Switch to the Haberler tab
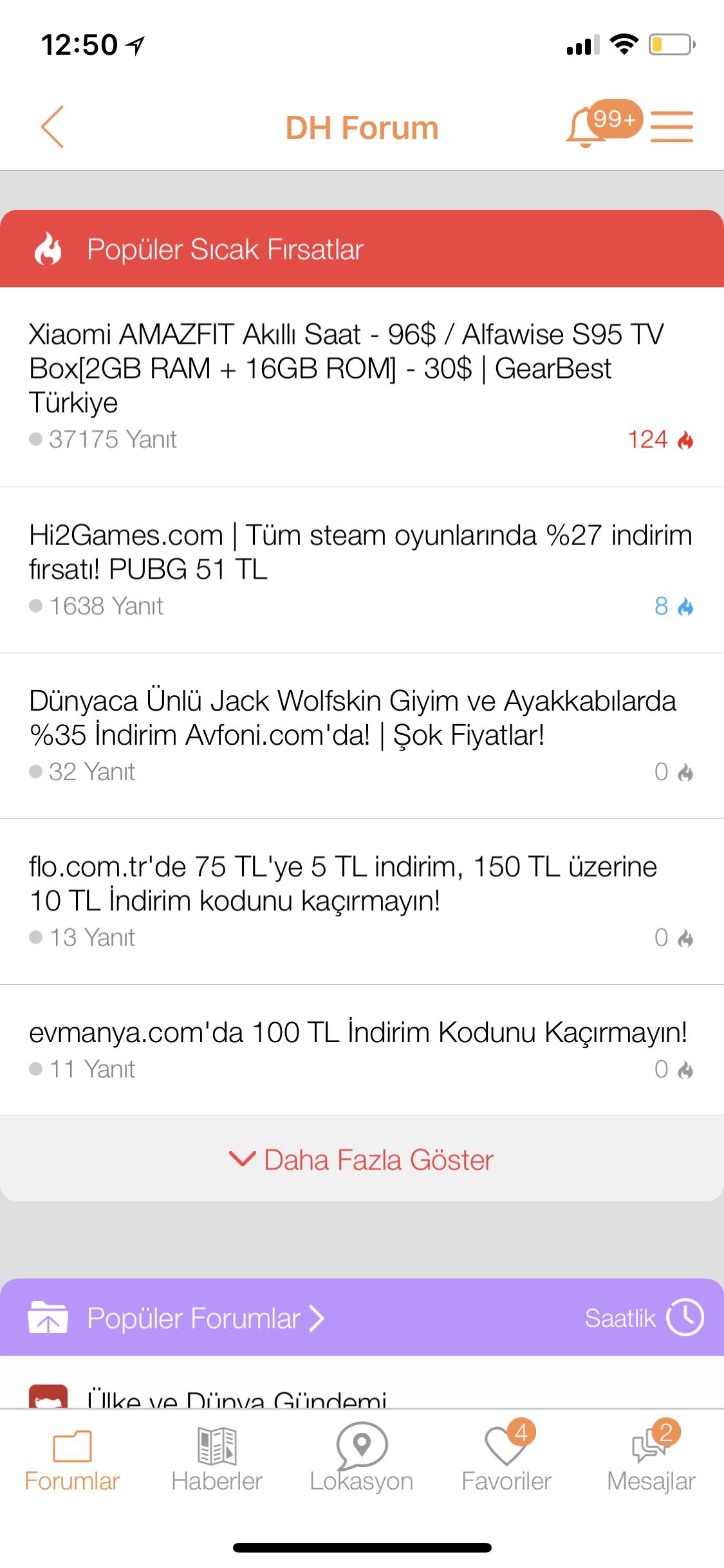The image size is (724, 1568). 217,1459
